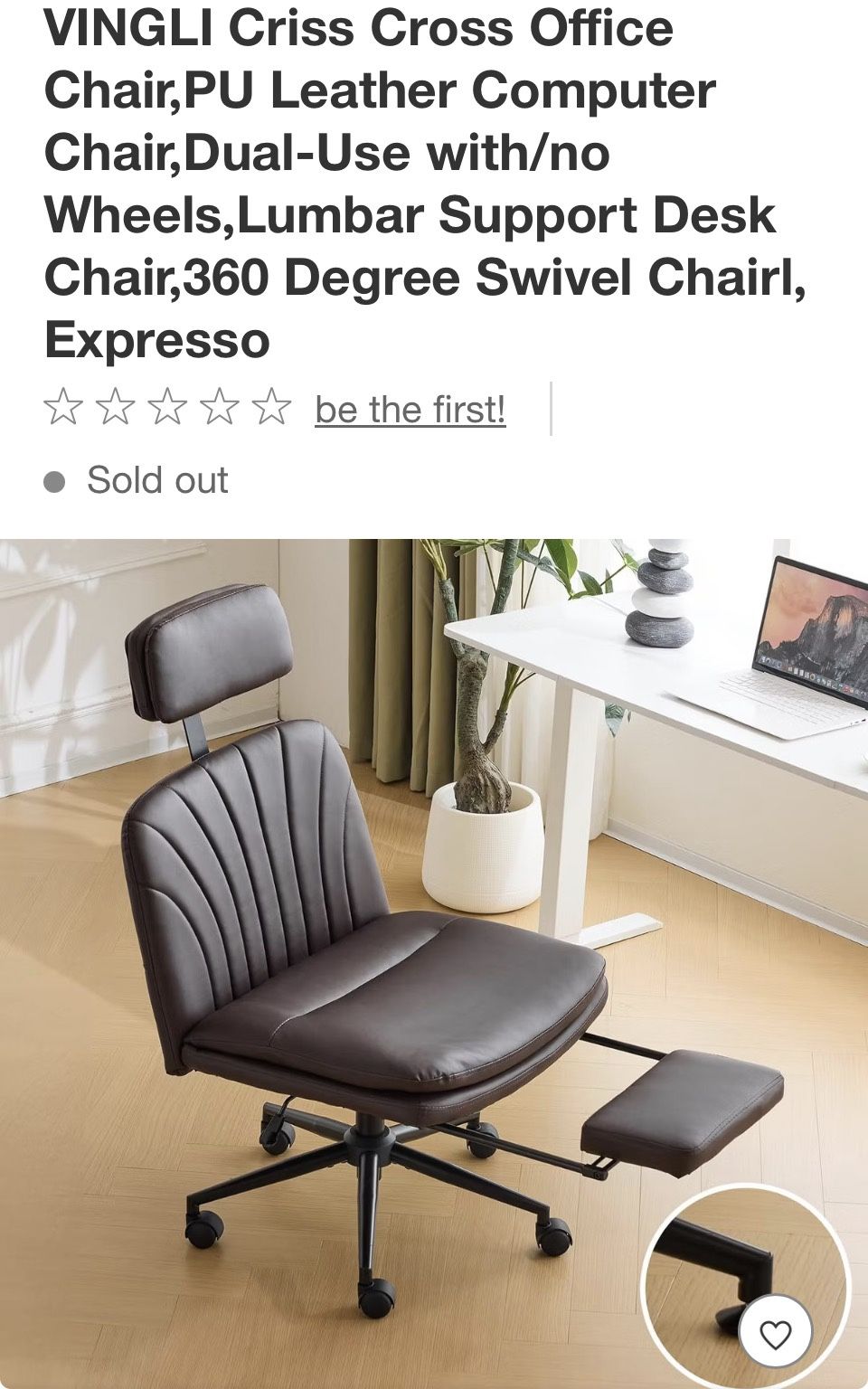Open the 'be the first!' review link
The height and width of the screenshot is (1389, 868).
410,411
